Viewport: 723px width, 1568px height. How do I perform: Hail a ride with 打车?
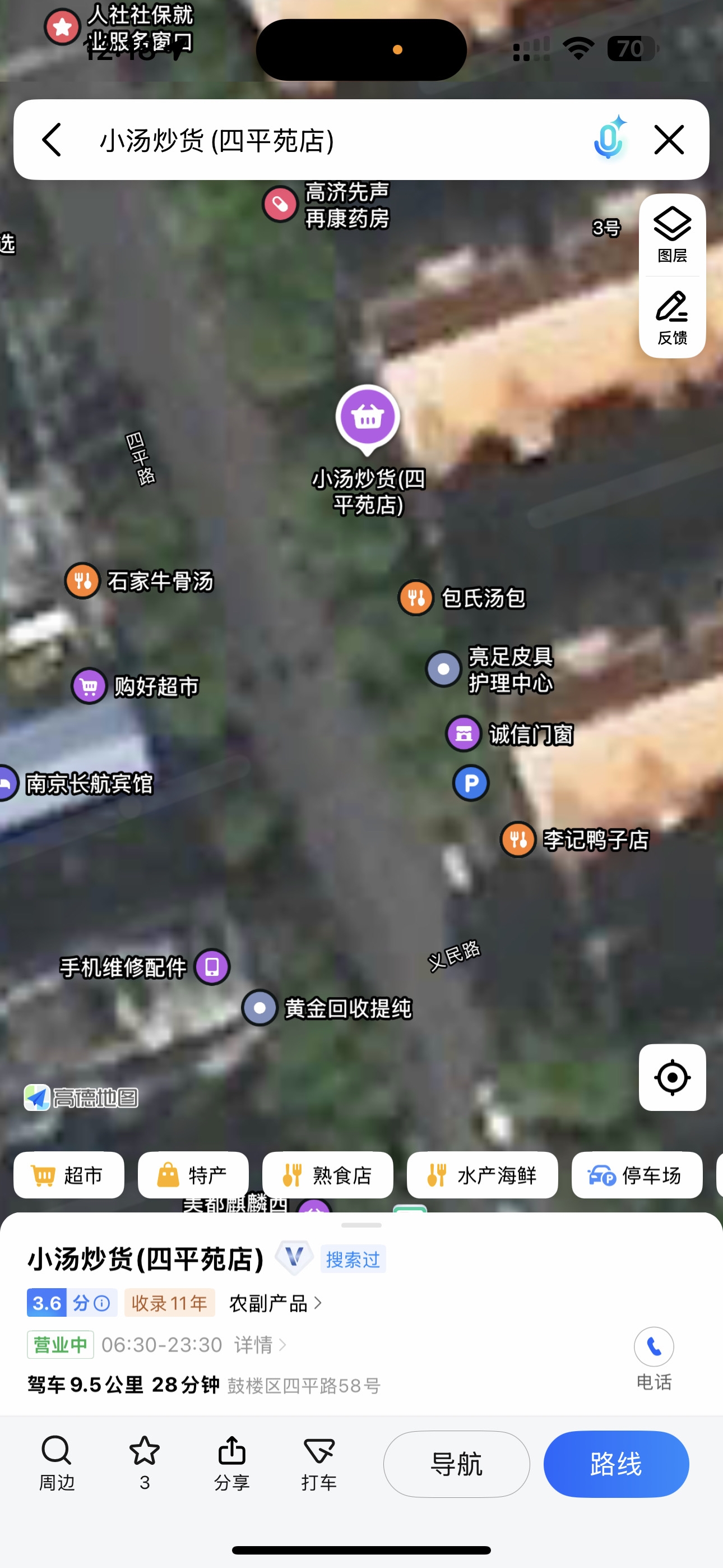click(x=319, y=1462)
